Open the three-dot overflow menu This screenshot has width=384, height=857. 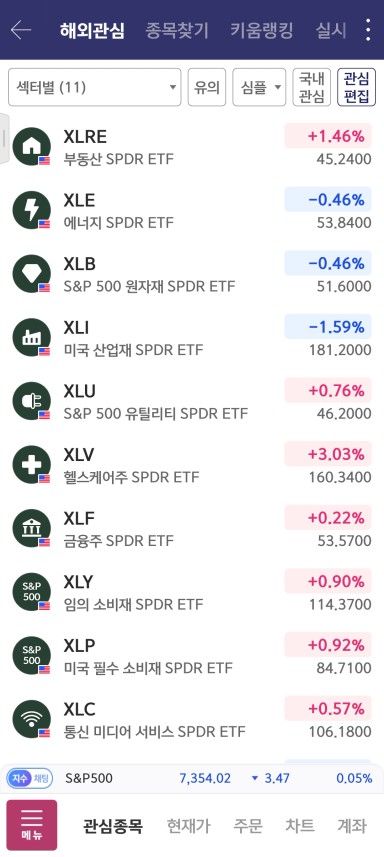368,30
